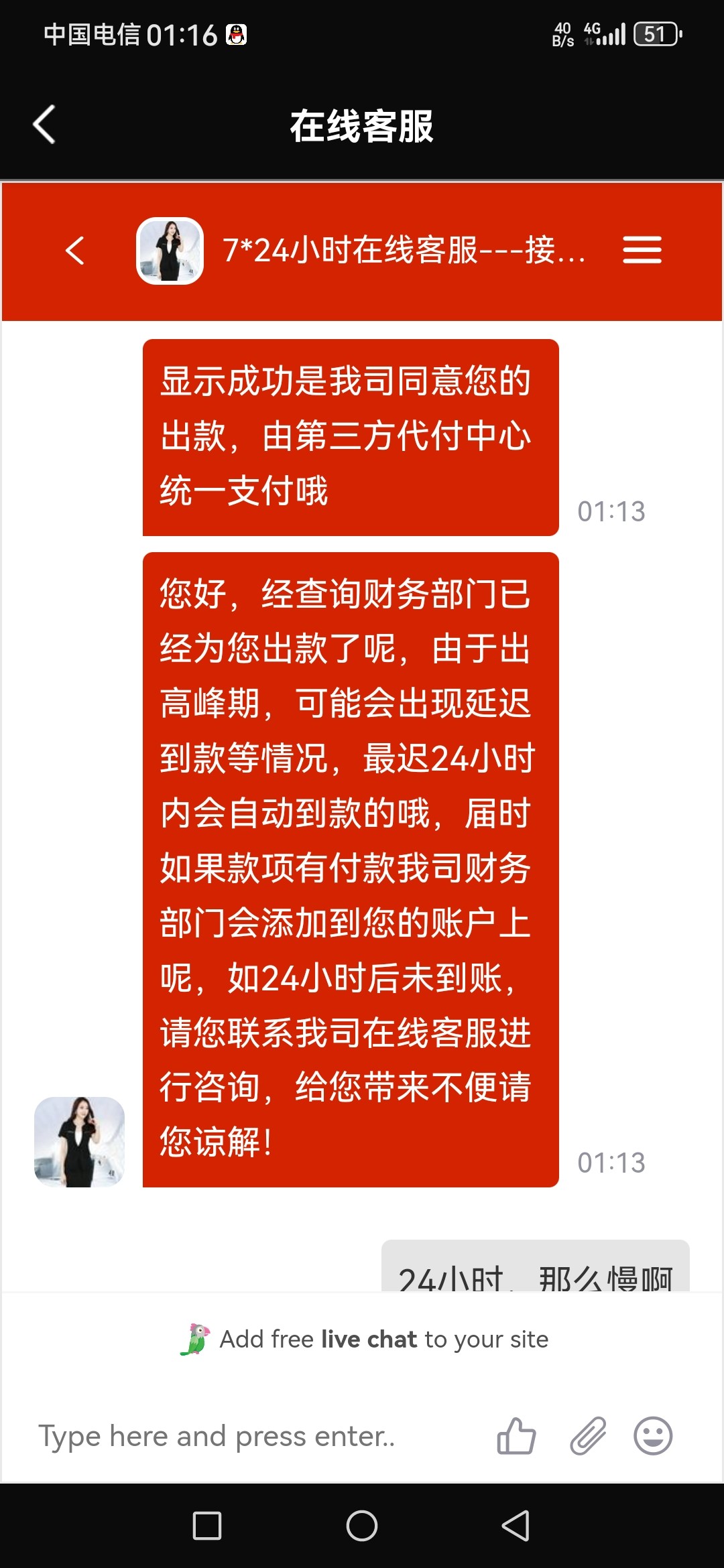Click the 7*24小时在线客服 header title
The image size is (724, 1568).
coord(402,251)
